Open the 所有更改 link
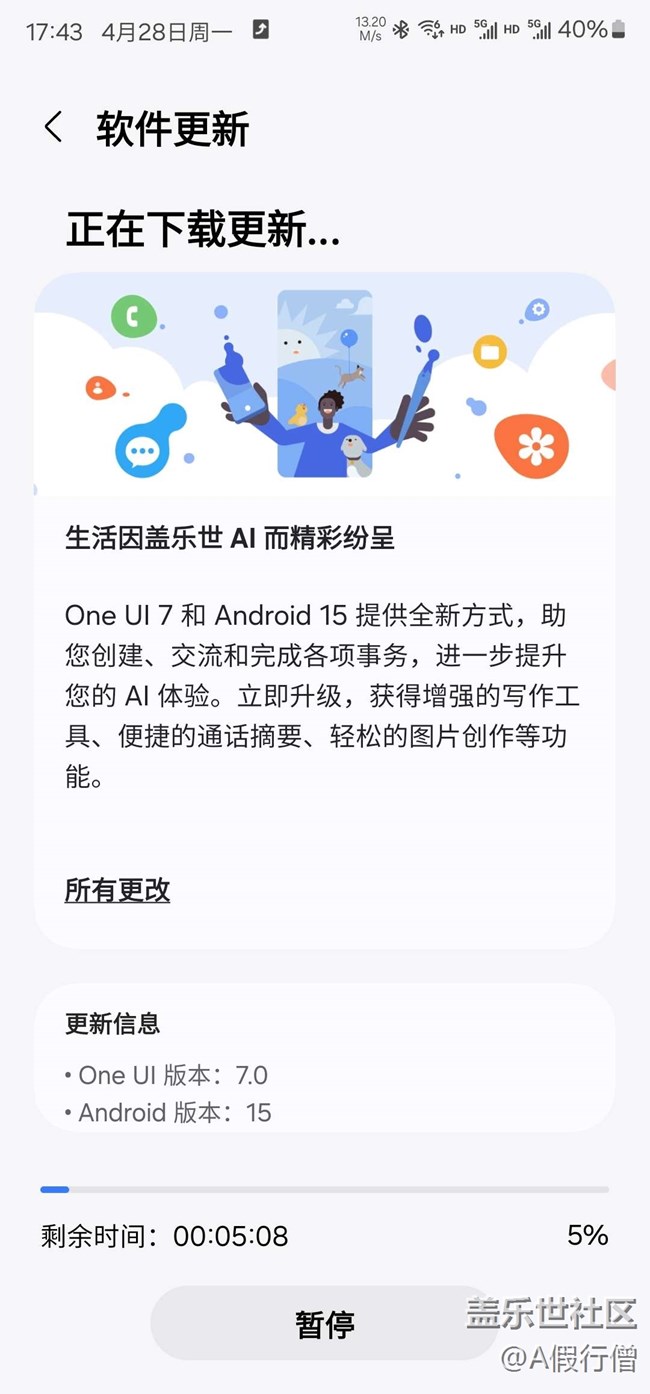The height and width of the screenshot is (1394, 650). click(117, 890)
